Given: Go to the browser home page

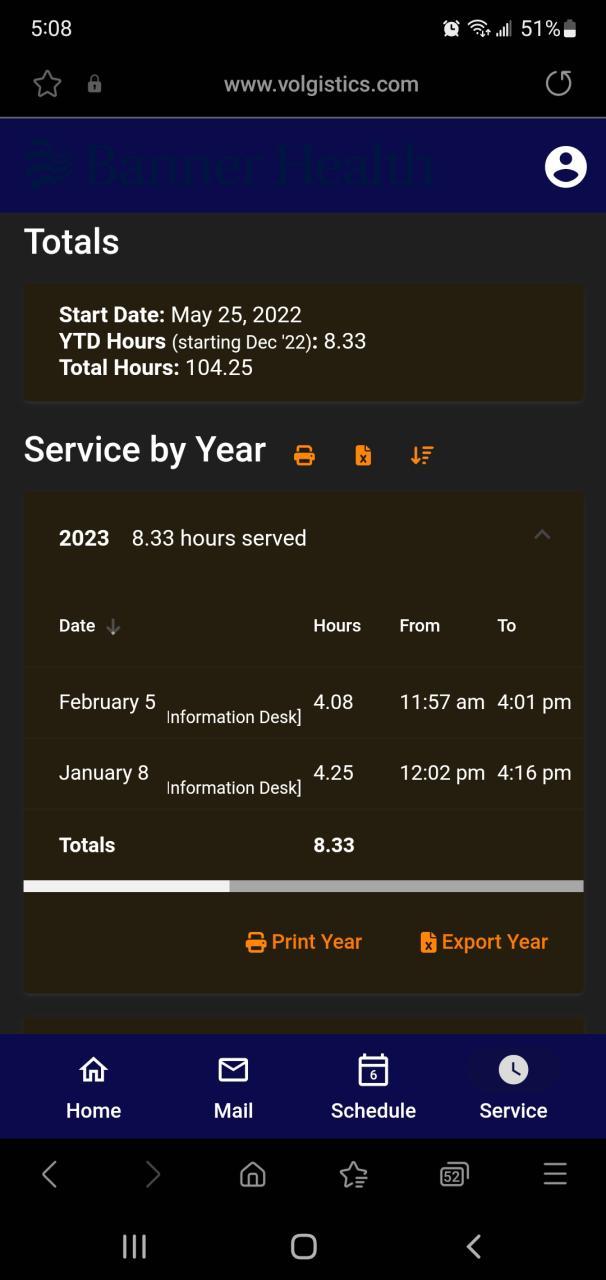Looking at the screenshot, I should pyautogui.click(x=253, y=1175).
